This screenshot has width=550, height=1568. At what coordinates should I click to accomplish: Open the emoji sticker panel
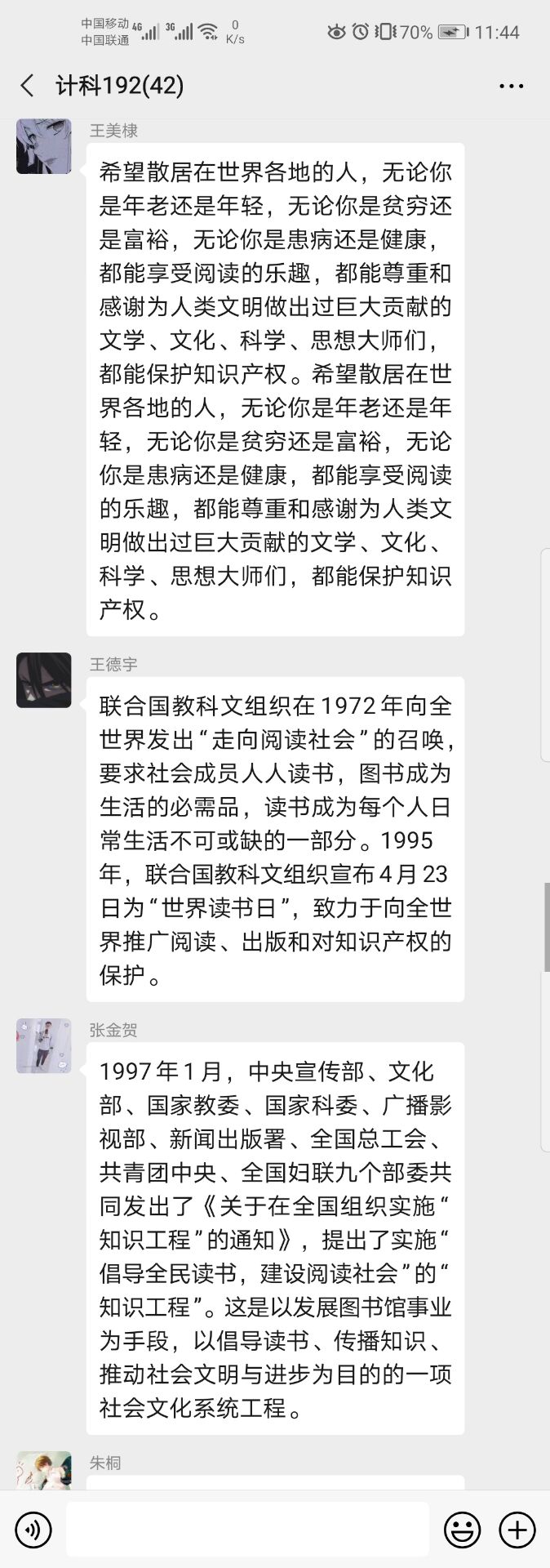[x=462, y=1529]
